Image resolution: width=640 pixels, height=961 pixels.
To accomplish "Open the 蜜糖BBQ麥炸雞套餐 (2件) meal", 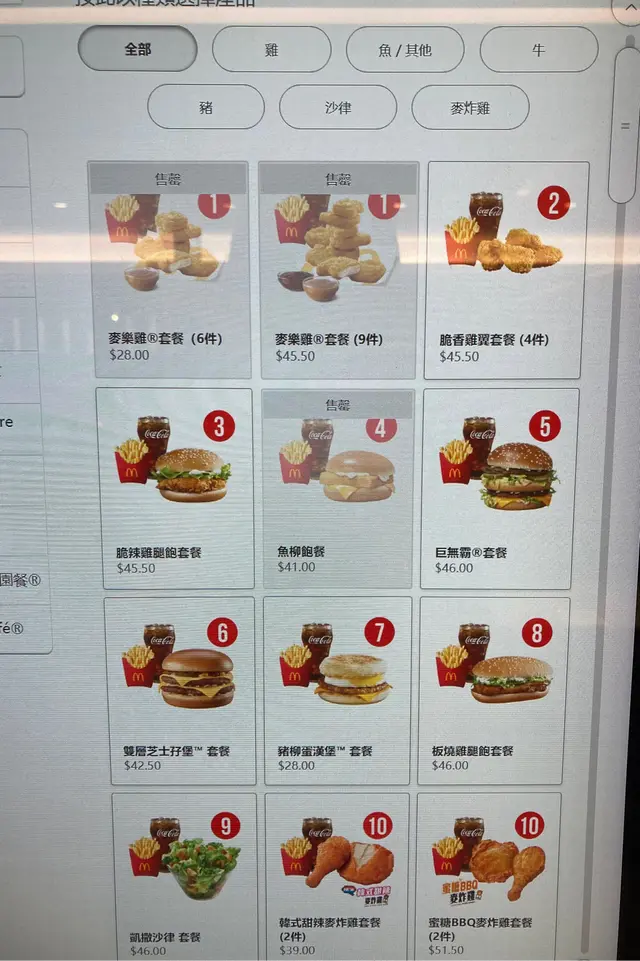I will (x=487, y=875).
